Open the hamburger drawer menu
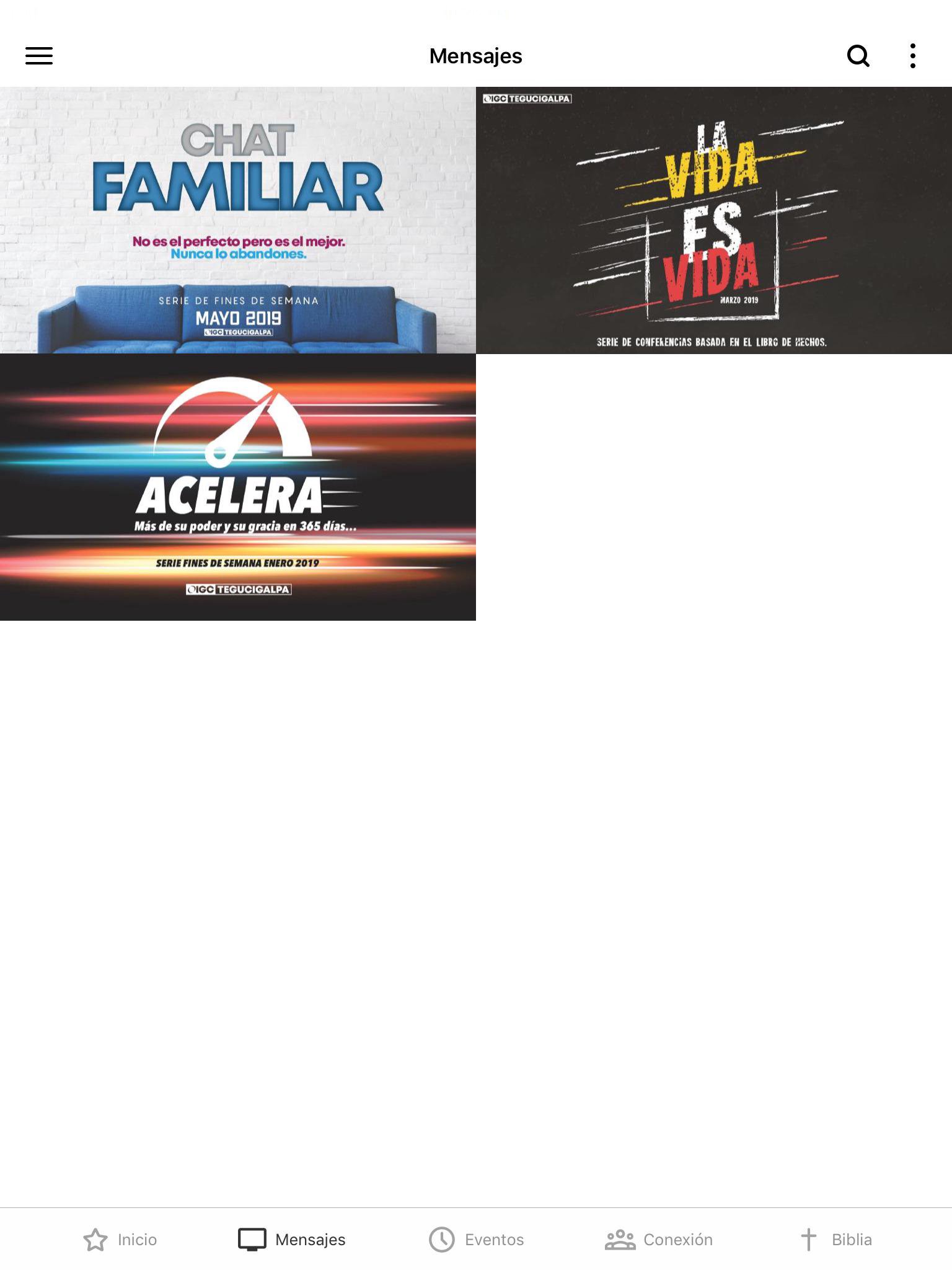The image size is (952, 1270). [x=38, y=56]
